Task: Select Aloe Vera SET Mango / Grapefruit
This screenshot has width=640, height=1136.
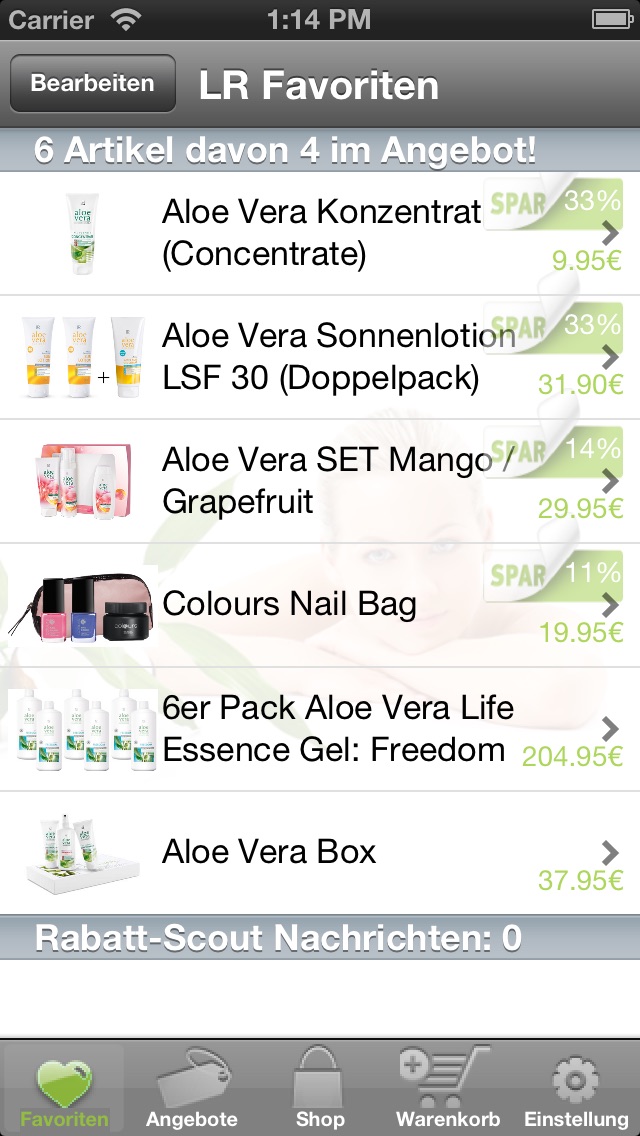Action: point(320,481)
